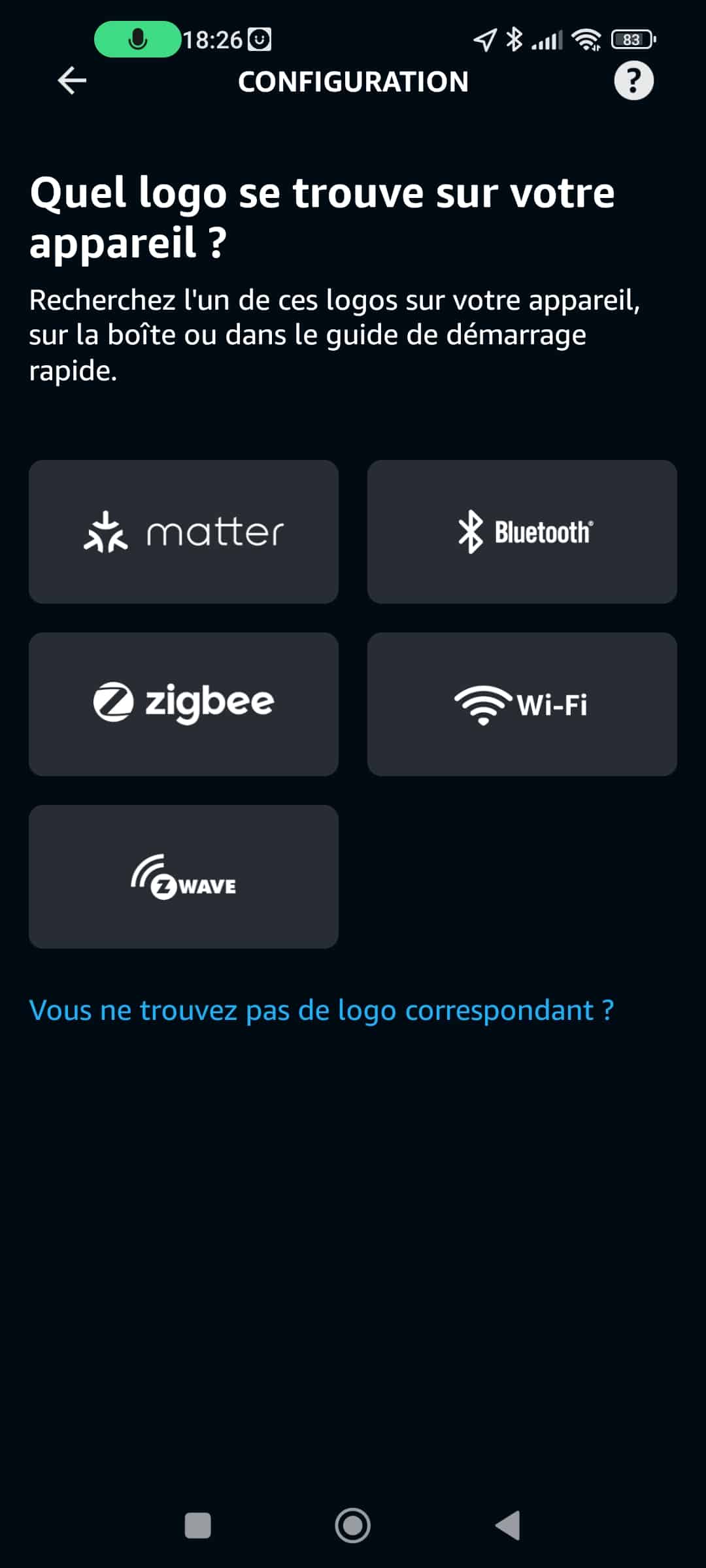
Task: Select the Wi-Fi logo option
Action: pos(522,704)
